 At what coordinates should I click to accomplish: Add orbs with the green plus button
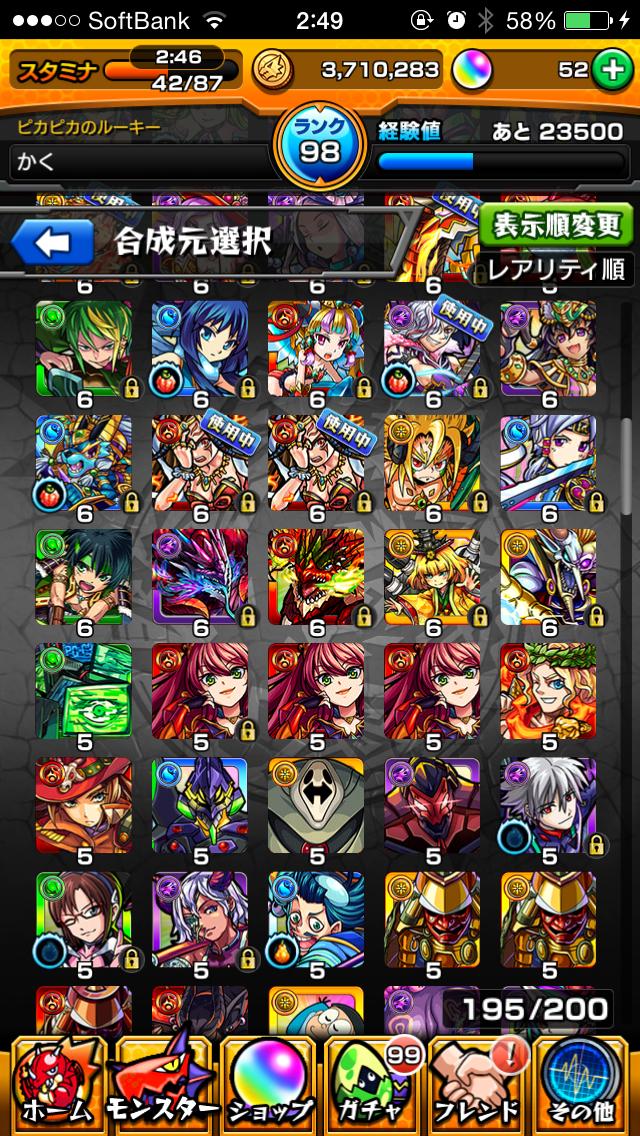click(610, 69)
